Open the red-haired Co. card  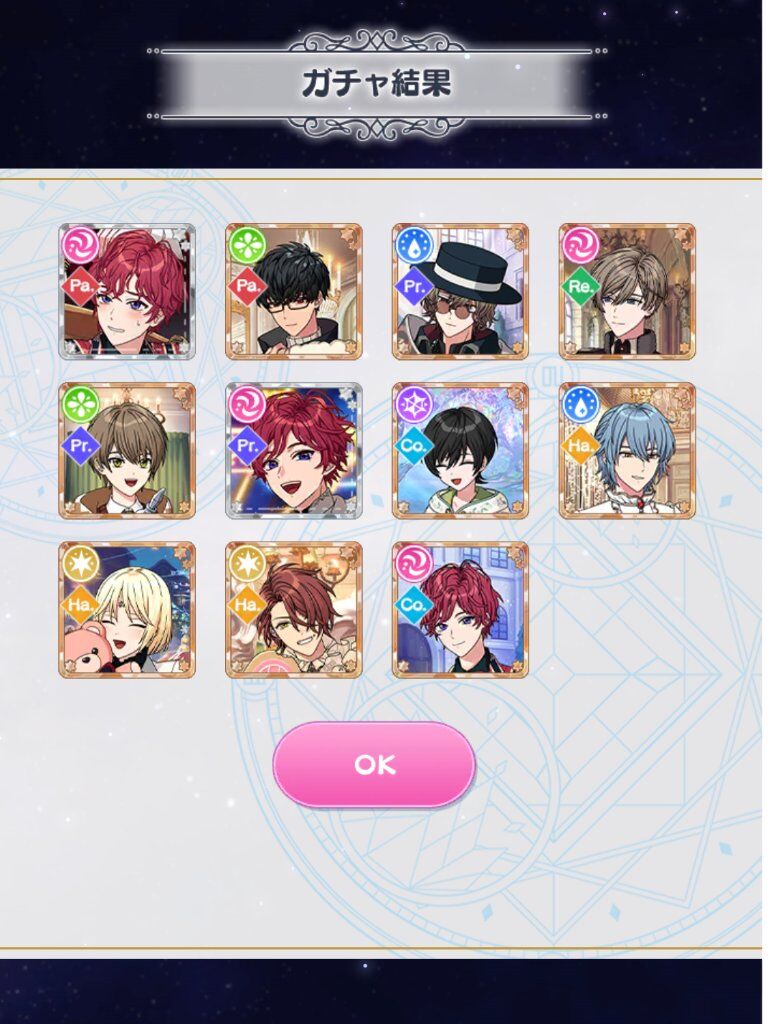tap(460, 610)
